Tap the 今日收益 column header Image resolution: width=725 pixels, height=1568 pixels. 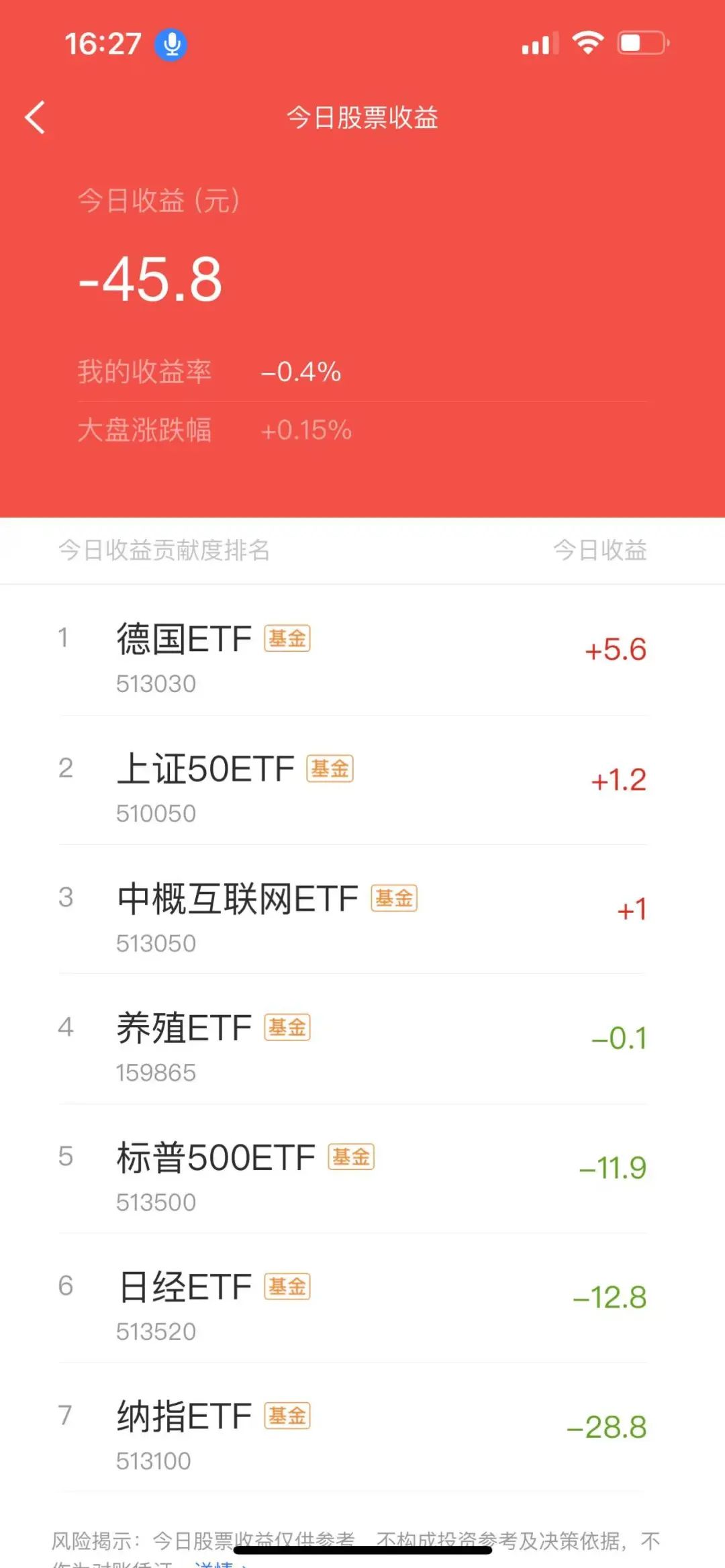pos(601,550)
